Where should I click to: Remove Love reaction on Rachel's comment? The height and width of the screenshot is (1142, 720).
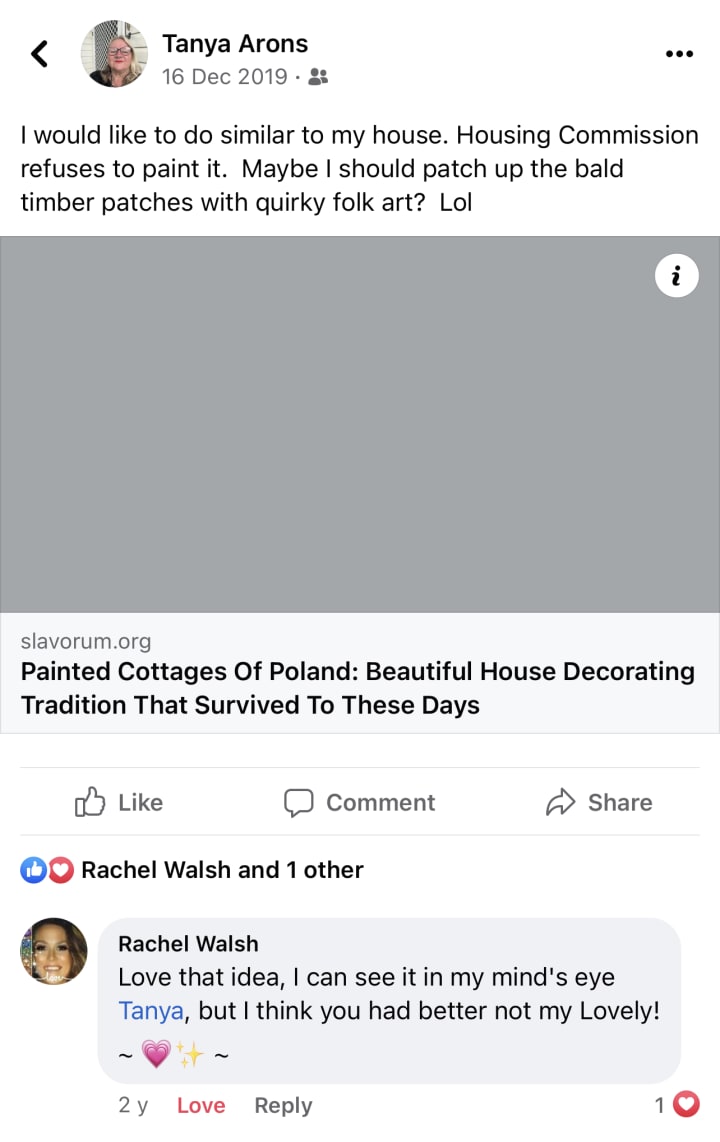[x=201, y=1105]
